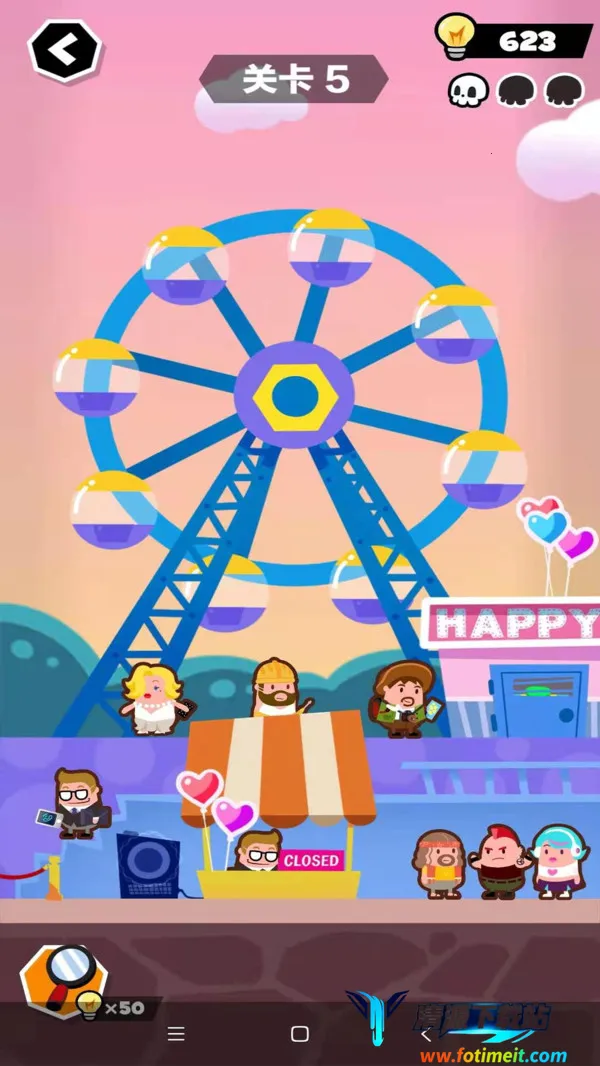
Task: Tap the blue door of HAPPY shop
Action: tap(538, 702)
